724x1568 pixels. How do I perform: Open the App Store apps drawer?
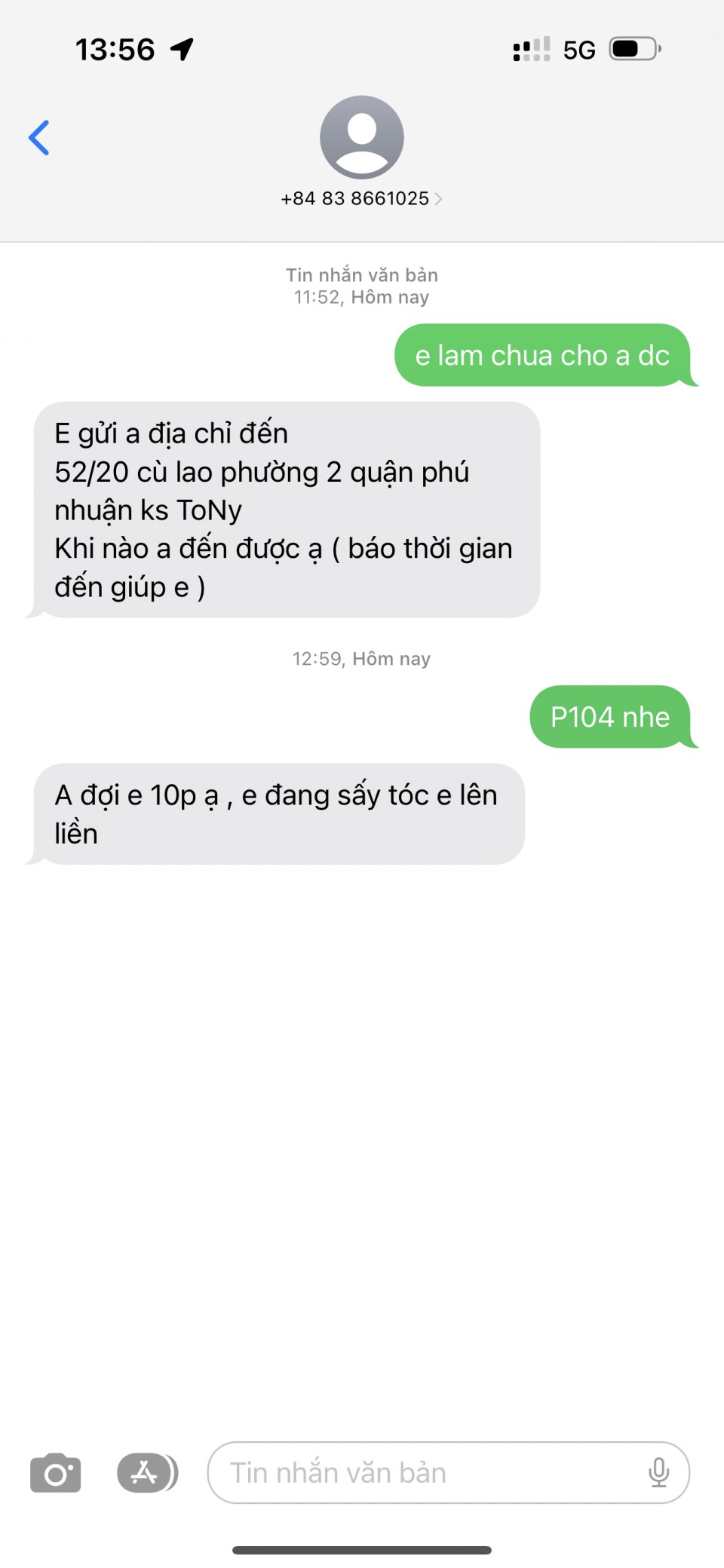point(146,1472)
